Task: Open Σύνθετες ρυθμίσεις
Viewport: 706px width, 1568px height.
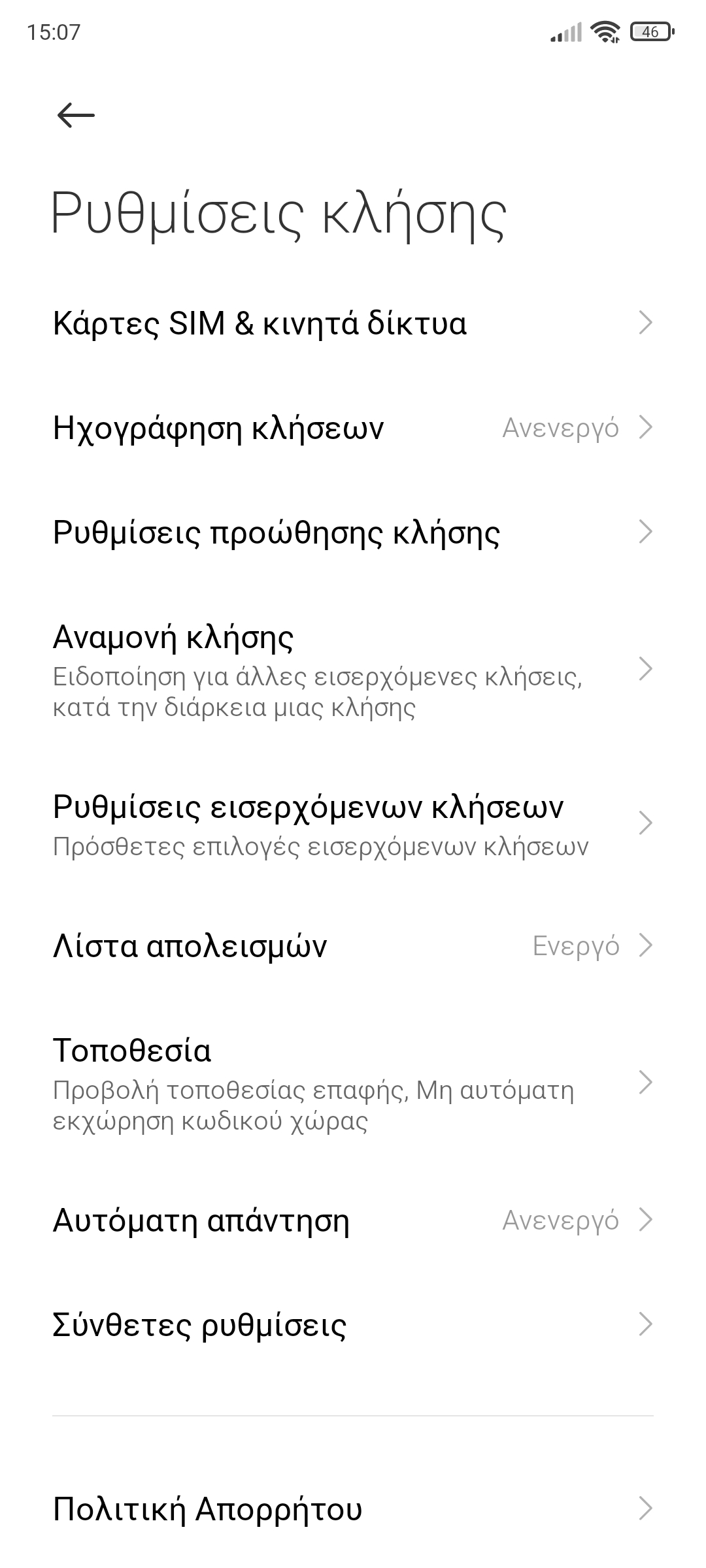Action: click(353, 1325)
